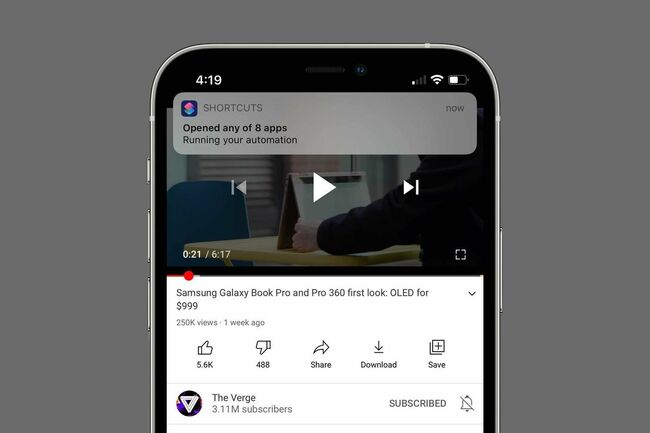The height and width of the screenshot is (433, 650).
Task: Open the Shortcuts notification banner
Action: click(x=323, y=124)
